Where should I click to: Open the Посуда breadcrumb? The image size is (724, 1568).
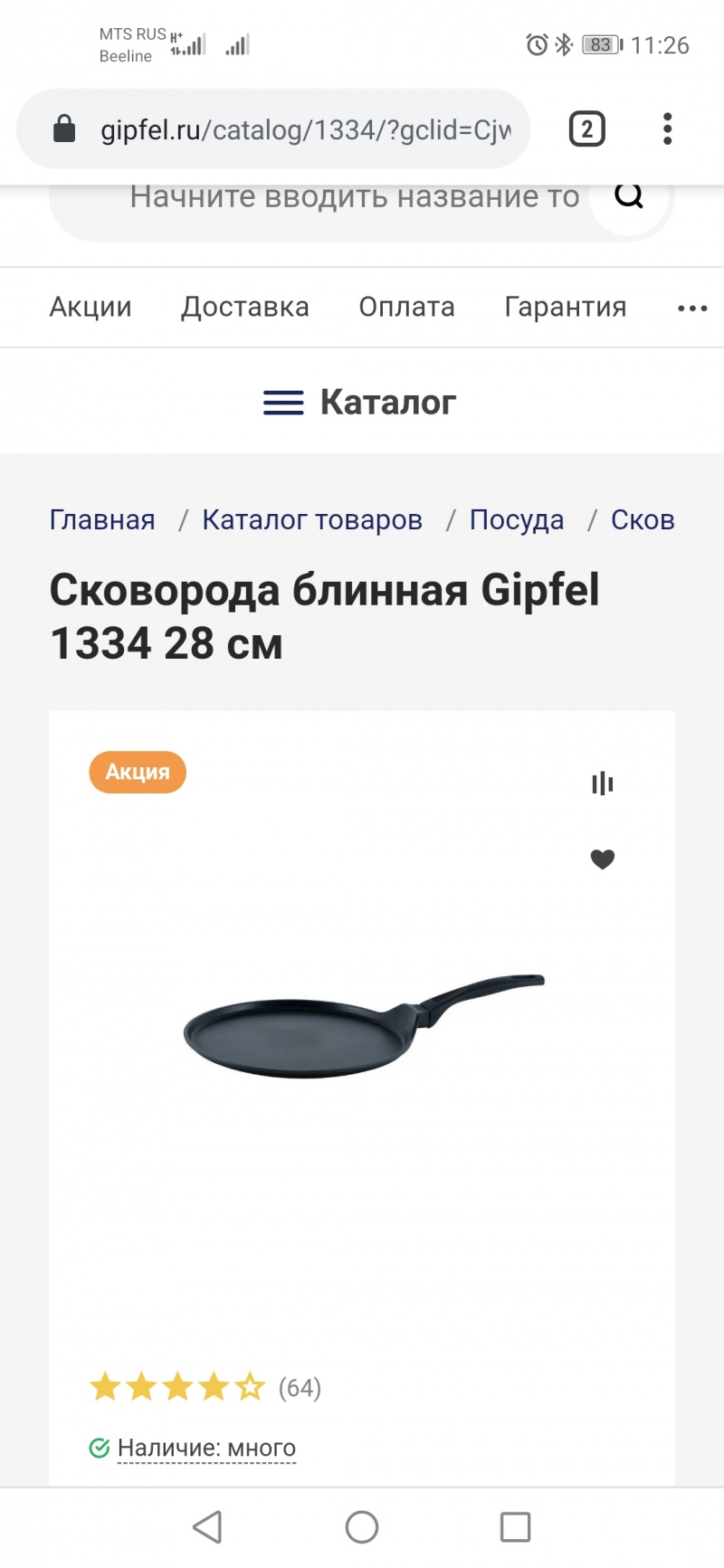pos(517,520)
